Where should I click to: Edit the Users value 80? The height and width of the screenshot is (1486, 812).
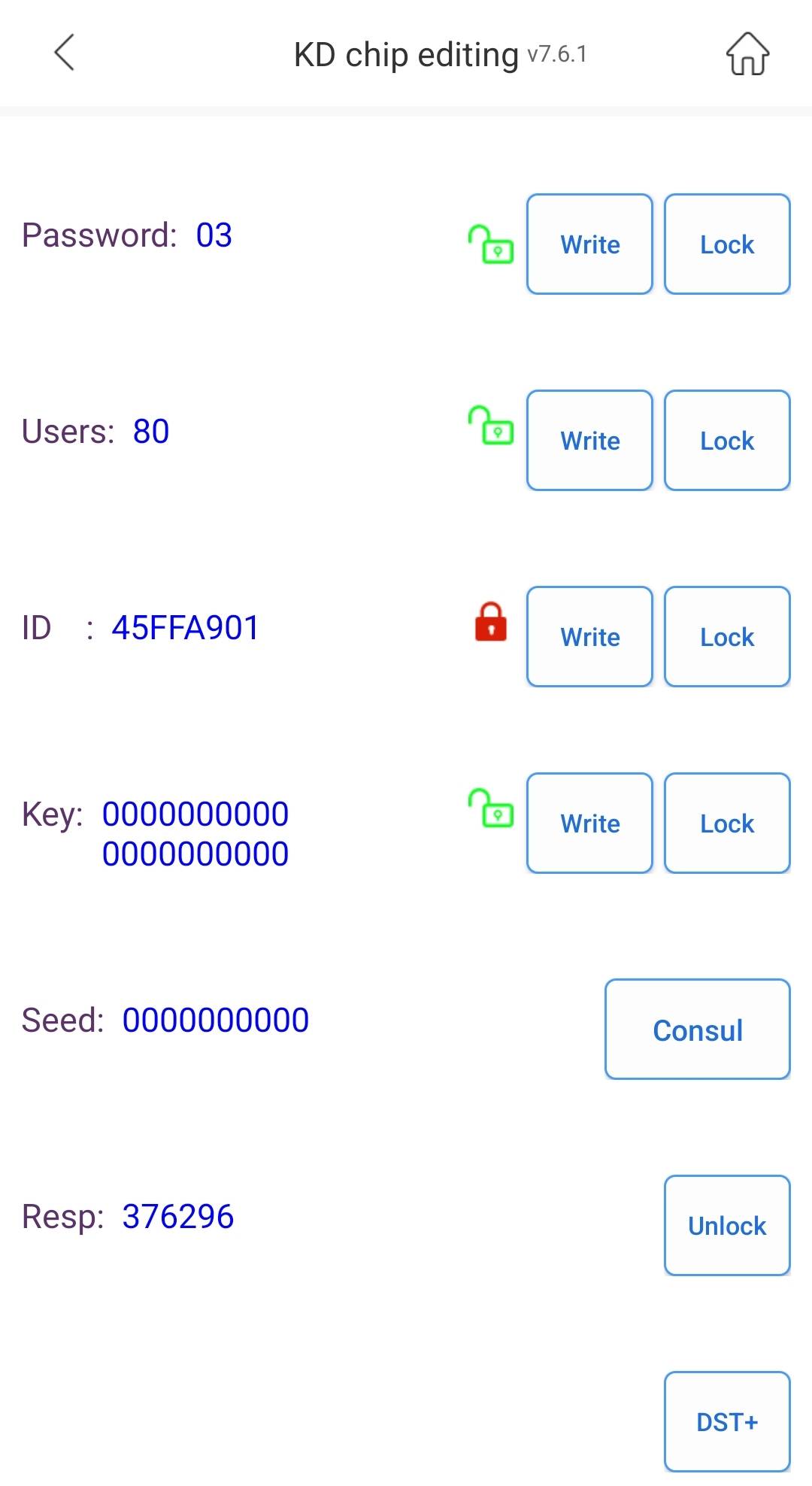(151, 432)
